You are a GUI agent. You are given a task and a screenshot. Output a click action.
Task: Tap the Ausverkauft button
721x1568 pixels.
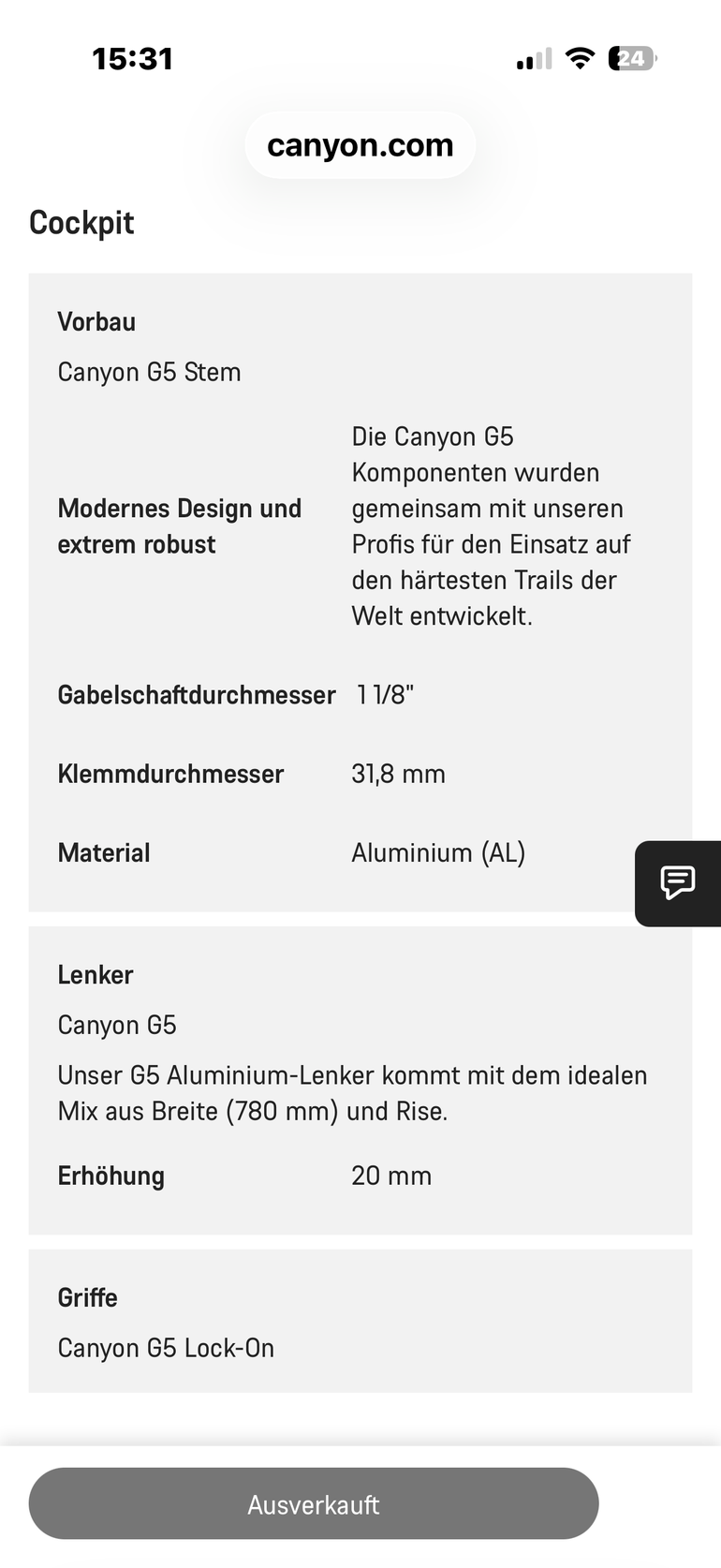314,1504
